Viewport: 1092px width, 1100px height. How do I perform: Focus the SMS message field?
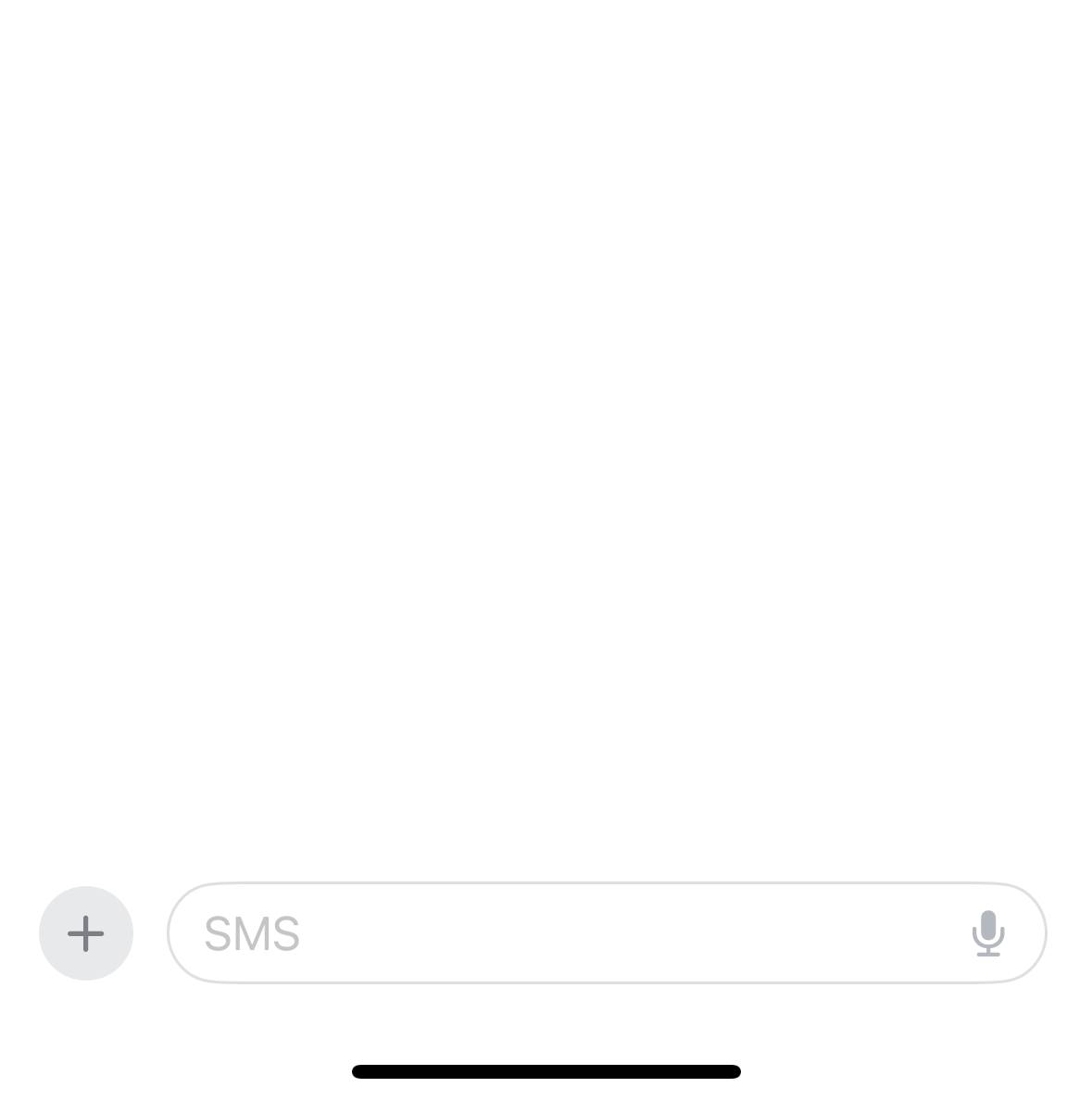pyautogui.click(x=574, y=933)
